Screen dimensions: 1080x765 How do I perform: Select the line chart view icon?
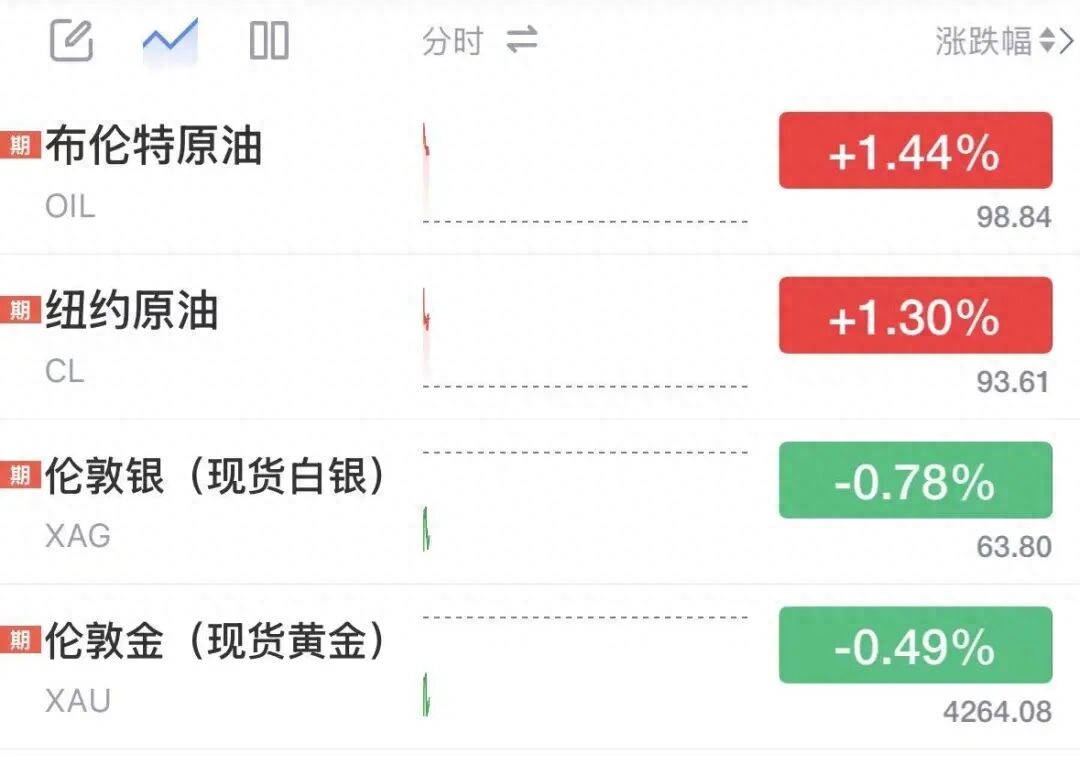[x=170, y=41]
